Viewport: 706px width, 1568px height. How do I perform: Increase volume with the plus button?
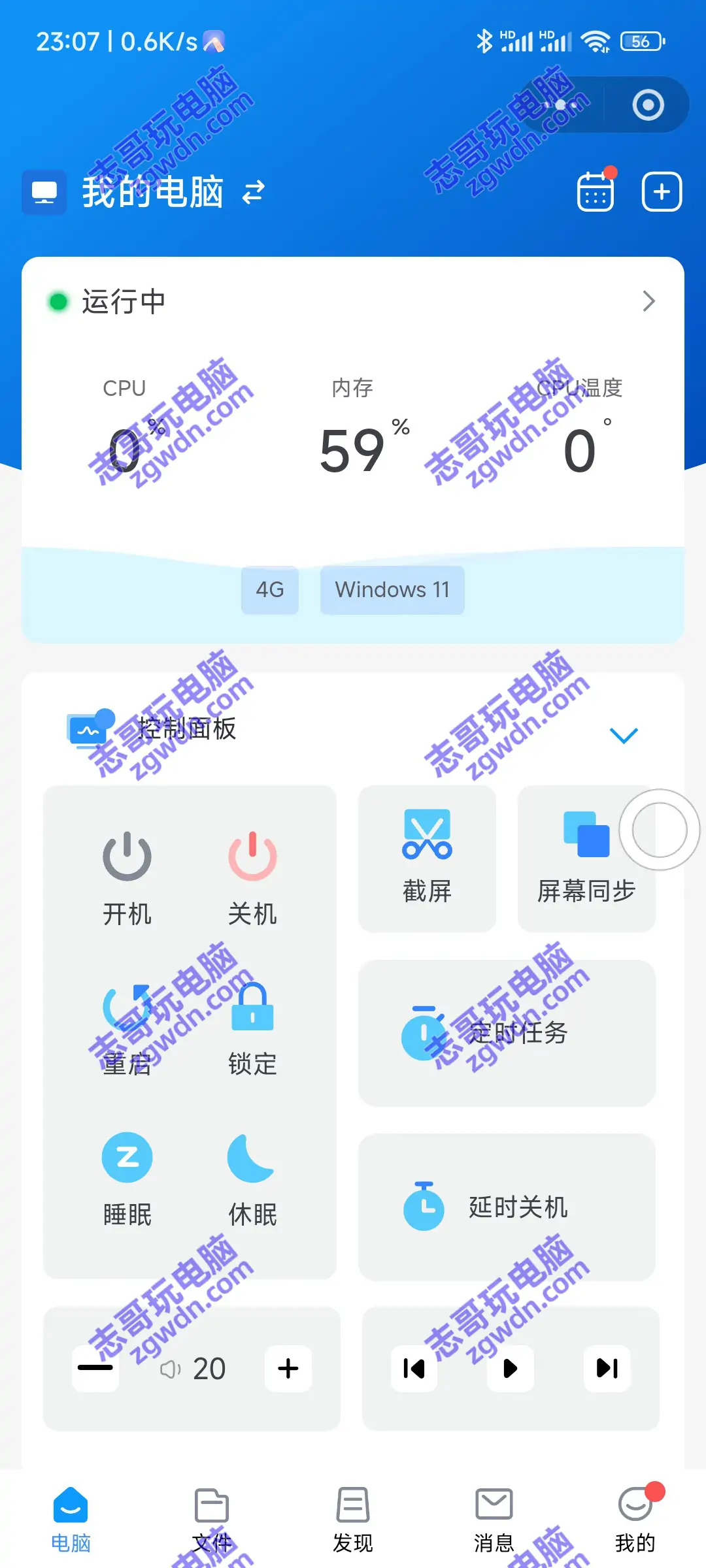tap(288, 1368)
